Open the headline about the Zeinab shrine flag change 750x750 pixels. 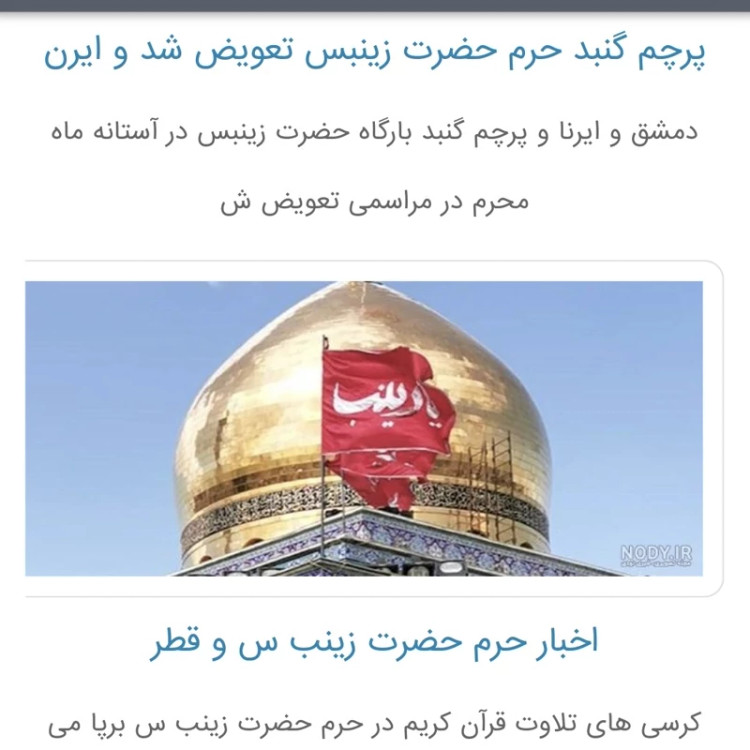tap(374, 54)
